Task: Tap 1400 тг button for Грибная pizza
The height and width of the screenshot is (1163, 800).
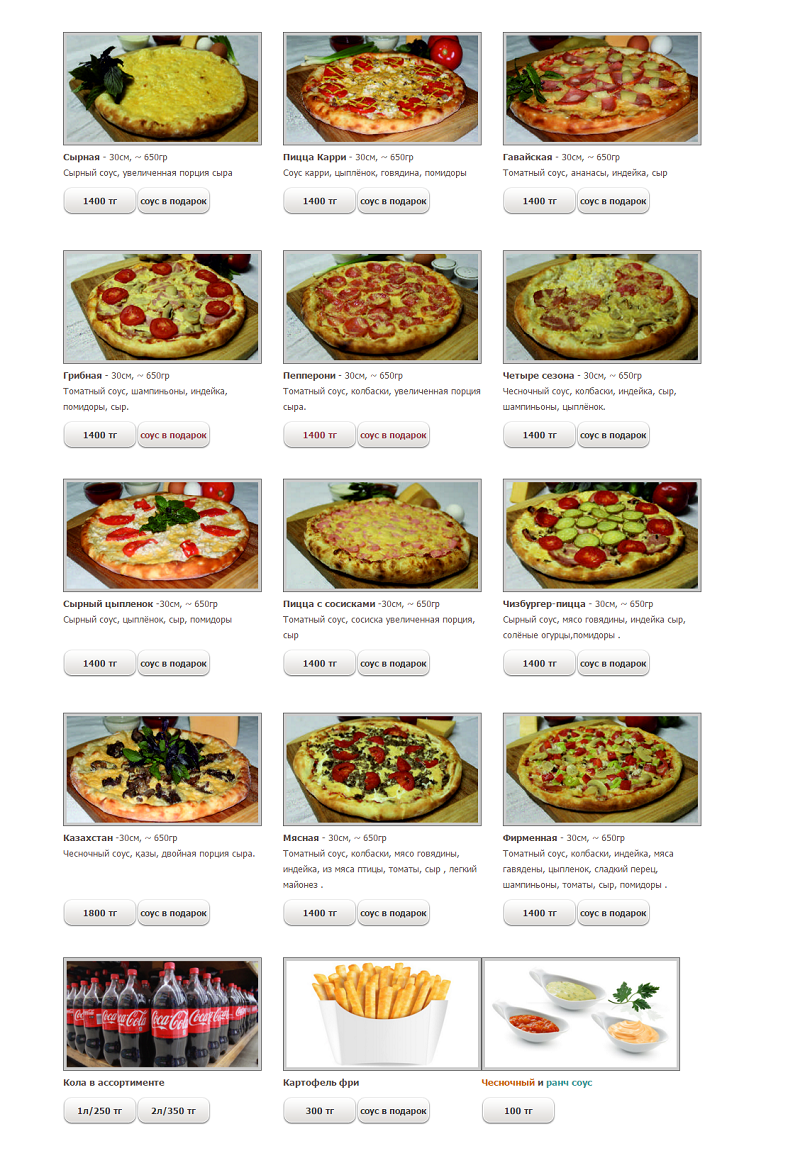Action: (x=99, y=435)
